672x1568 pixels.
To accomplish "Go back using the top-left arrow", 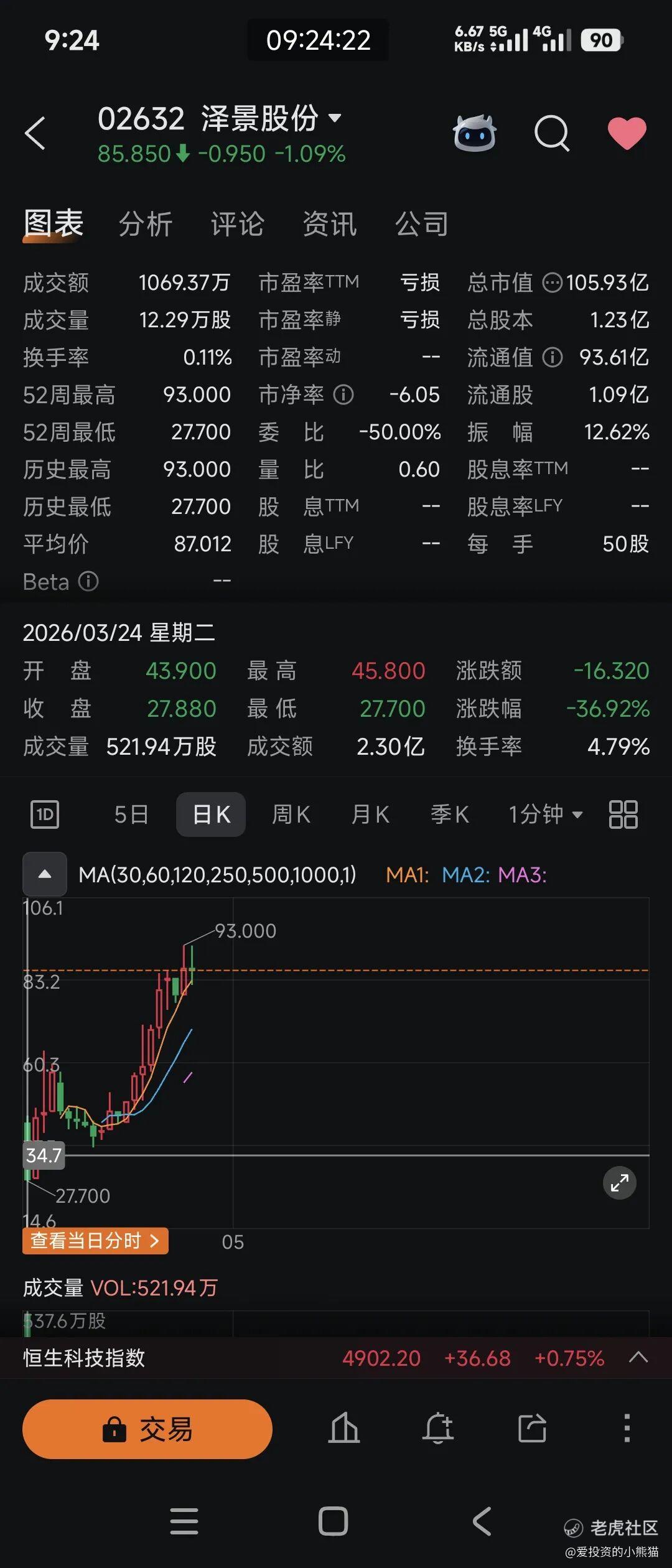I will coord(35,133).
